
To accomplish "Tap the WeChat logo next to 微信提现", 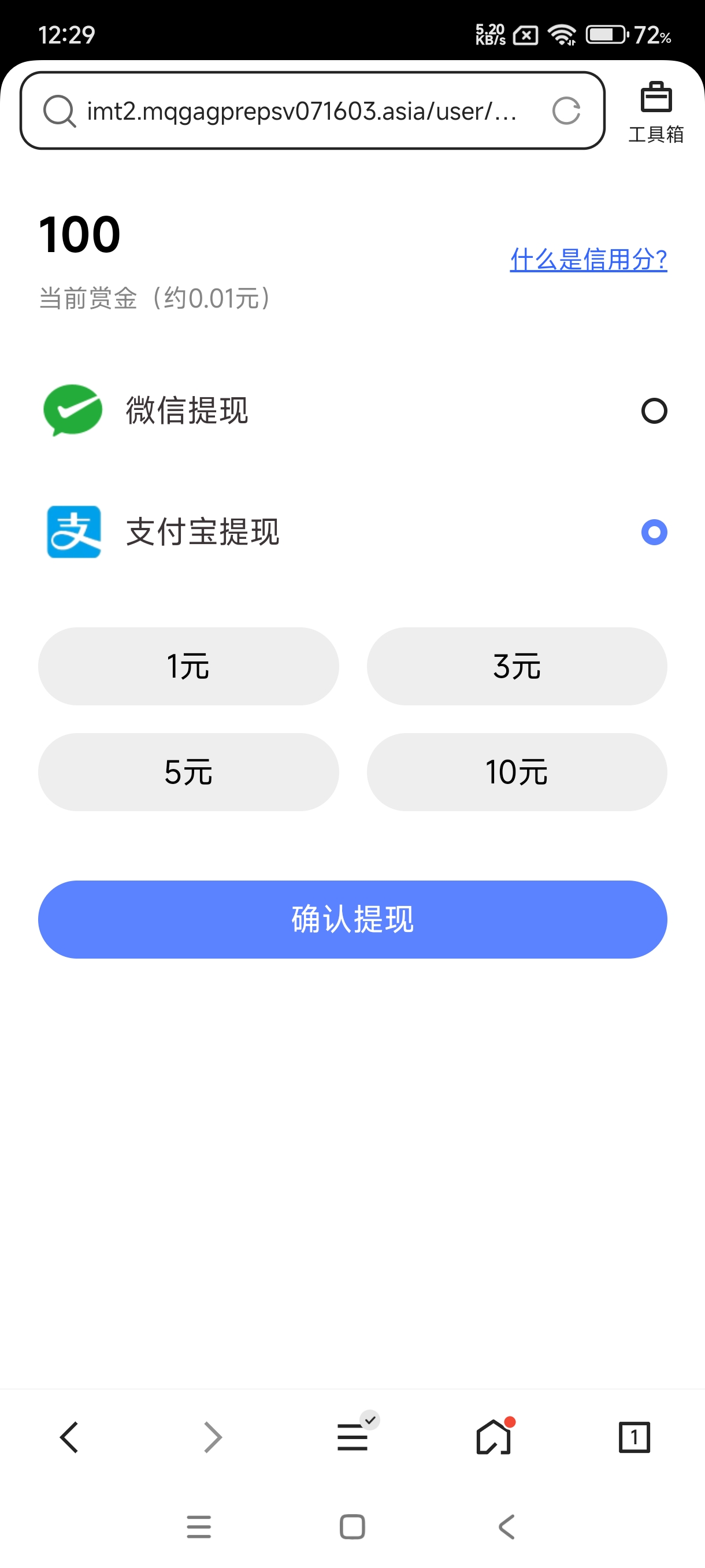I will [72, 411].
